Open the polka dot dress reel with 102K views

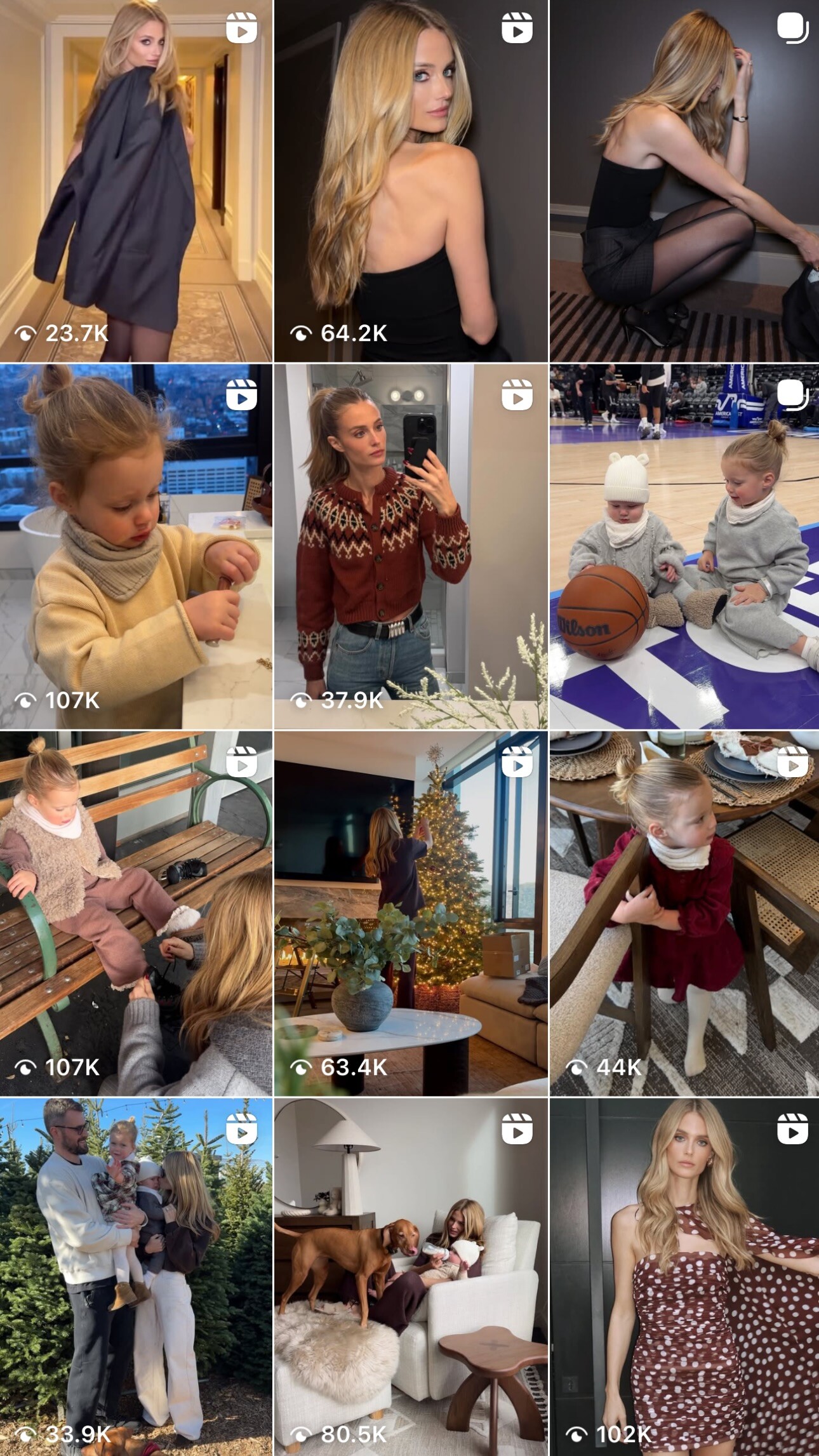[x=684, y=1276]
